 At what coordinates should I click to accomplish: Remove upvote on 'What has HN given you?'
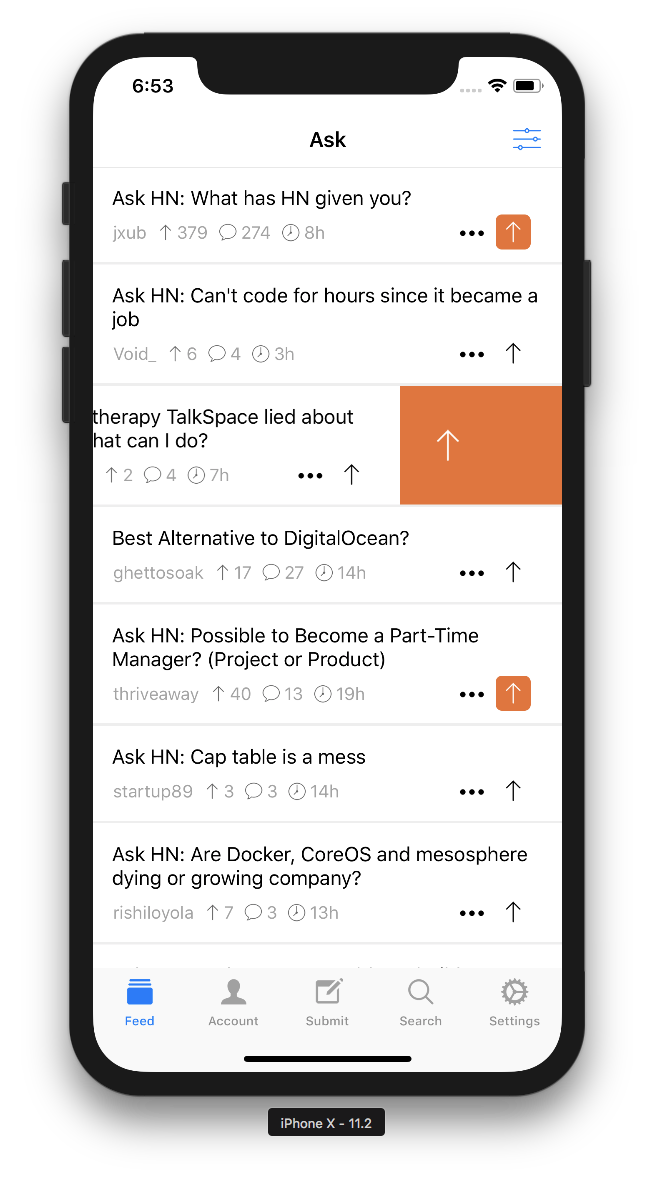pos(513,233)
